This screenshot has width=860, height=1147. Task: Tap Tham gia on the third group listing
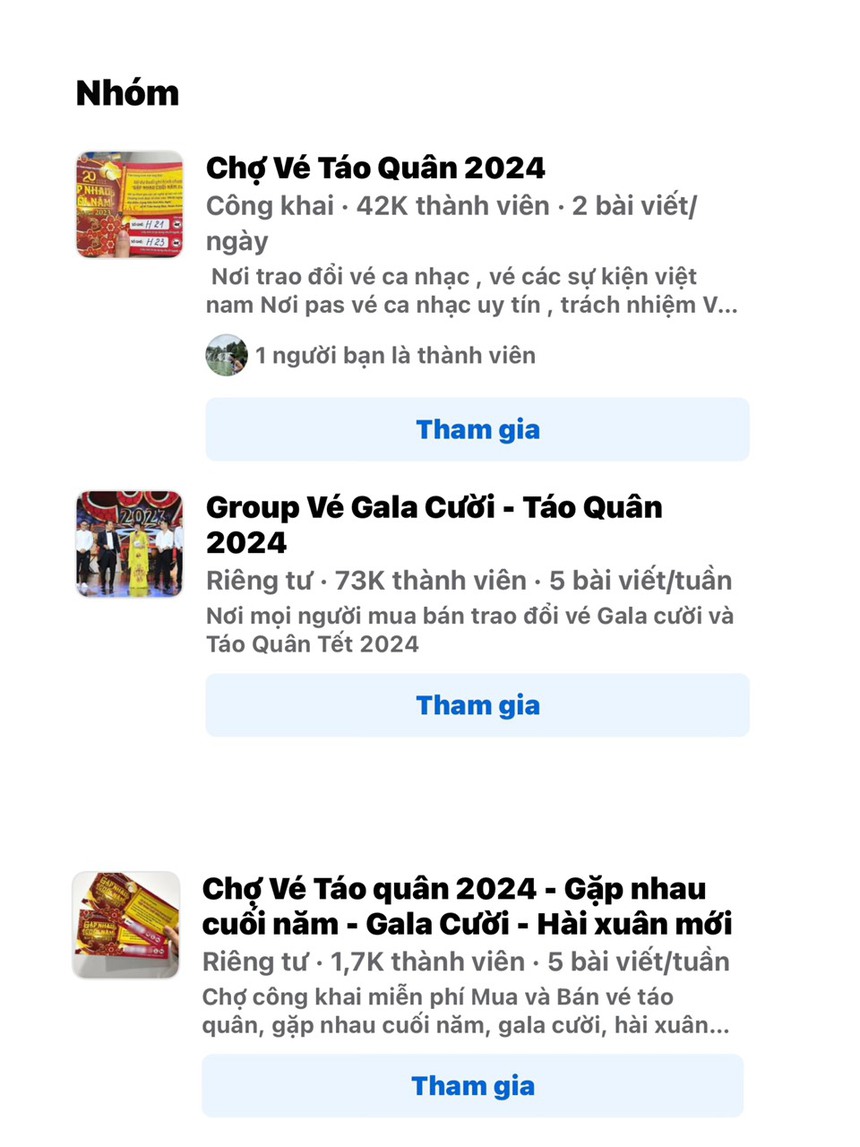click(477, 1084)
